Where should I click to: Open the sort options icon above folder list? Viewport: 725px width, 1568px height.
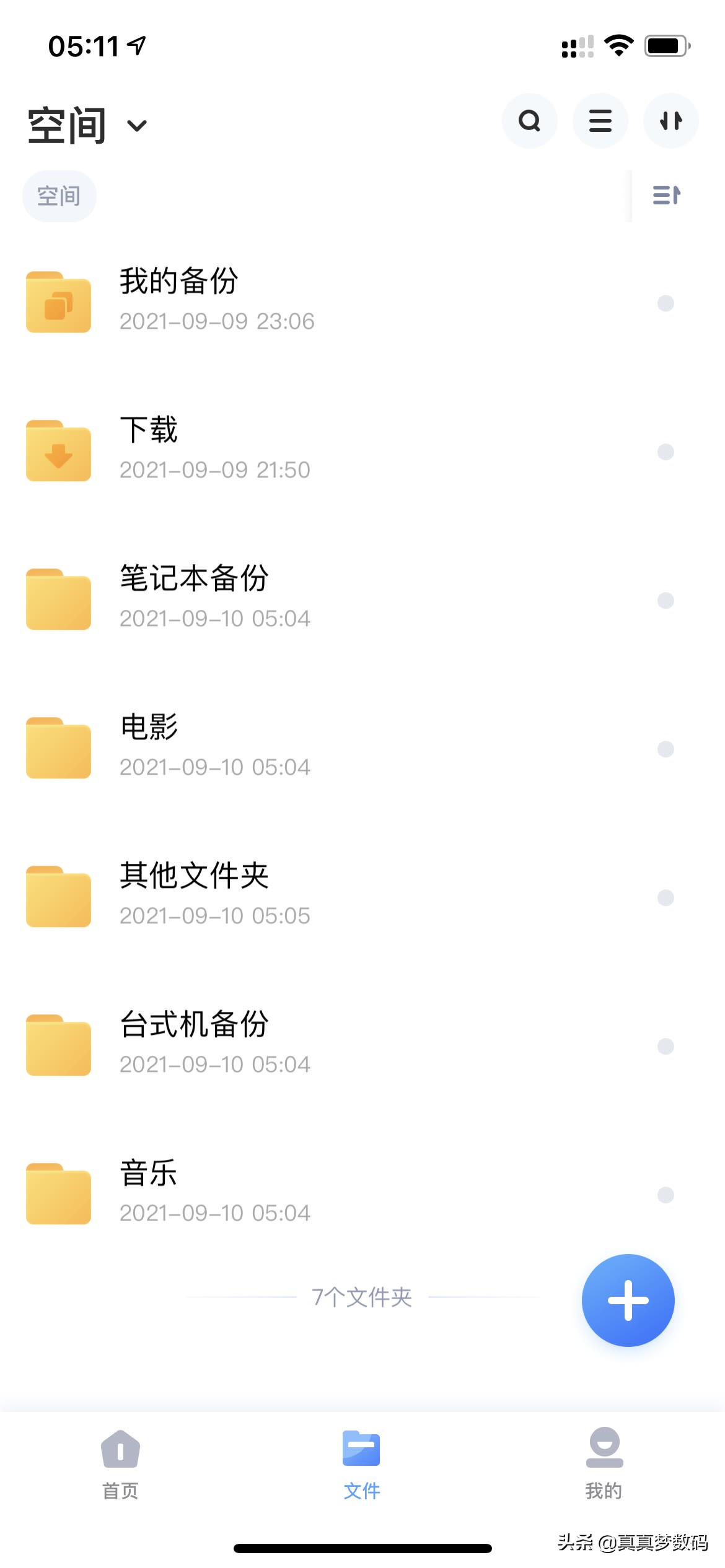click(x=665, y=195)
